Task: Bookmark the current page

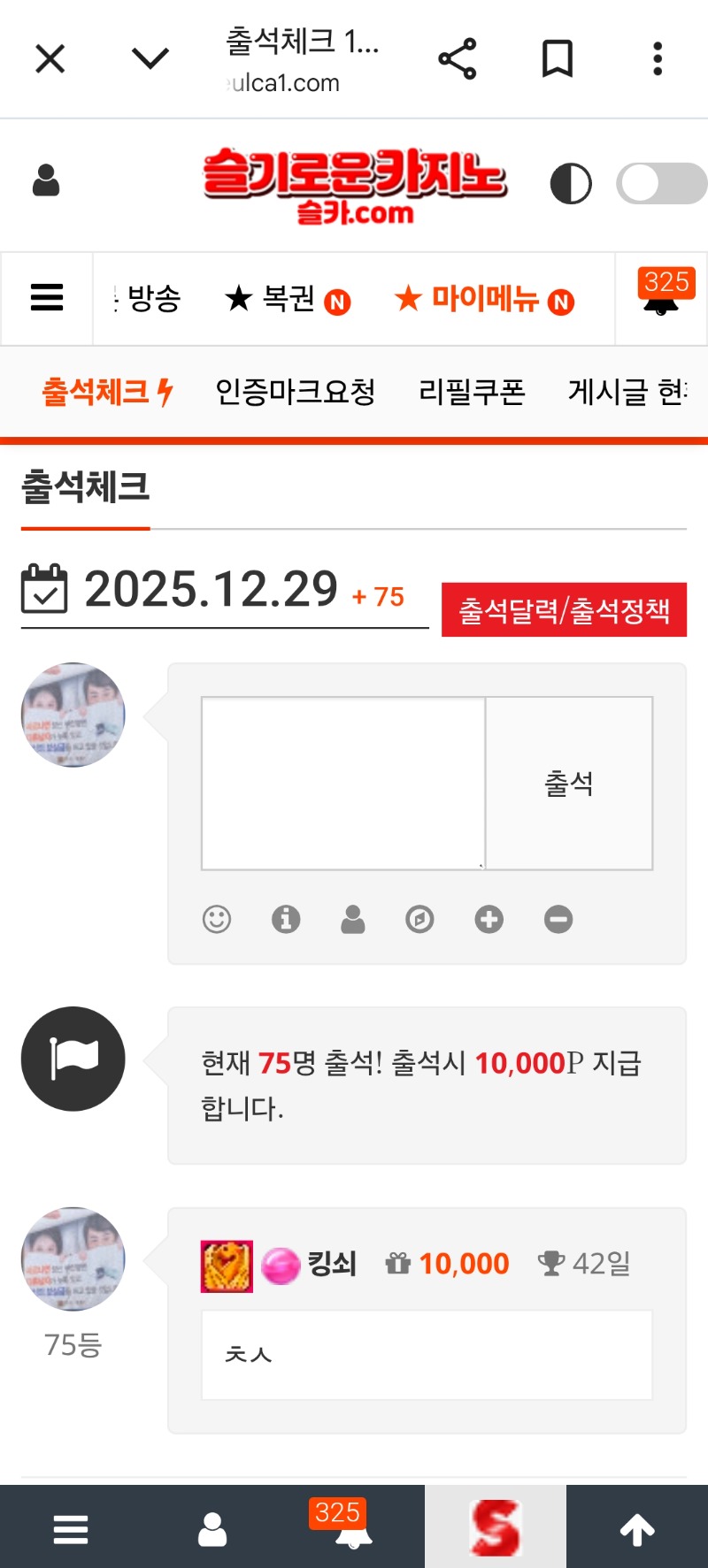Action: pyautogui.click(x=557, y=59)
